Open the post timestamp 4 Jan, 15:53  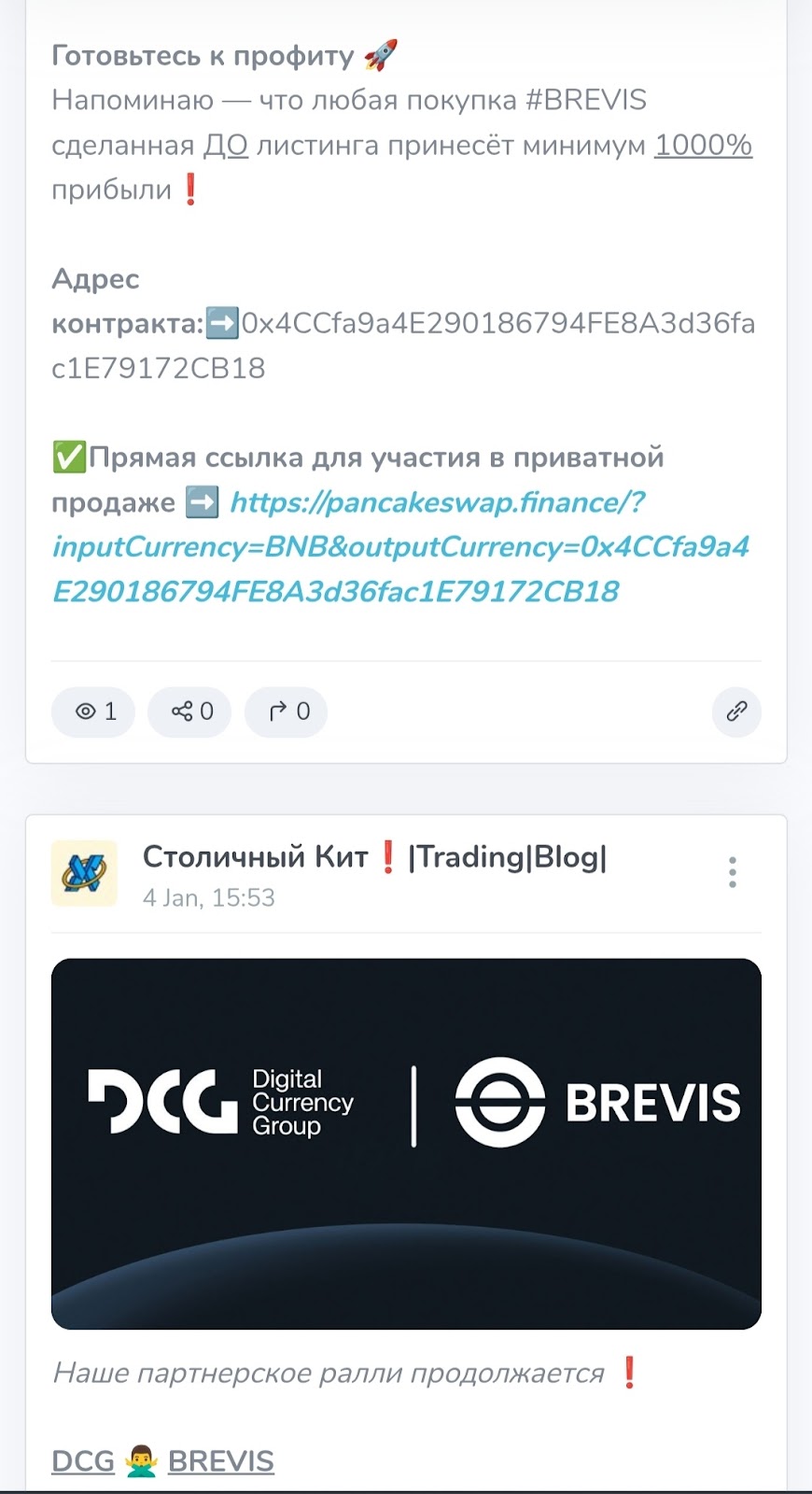coord(209,897)
